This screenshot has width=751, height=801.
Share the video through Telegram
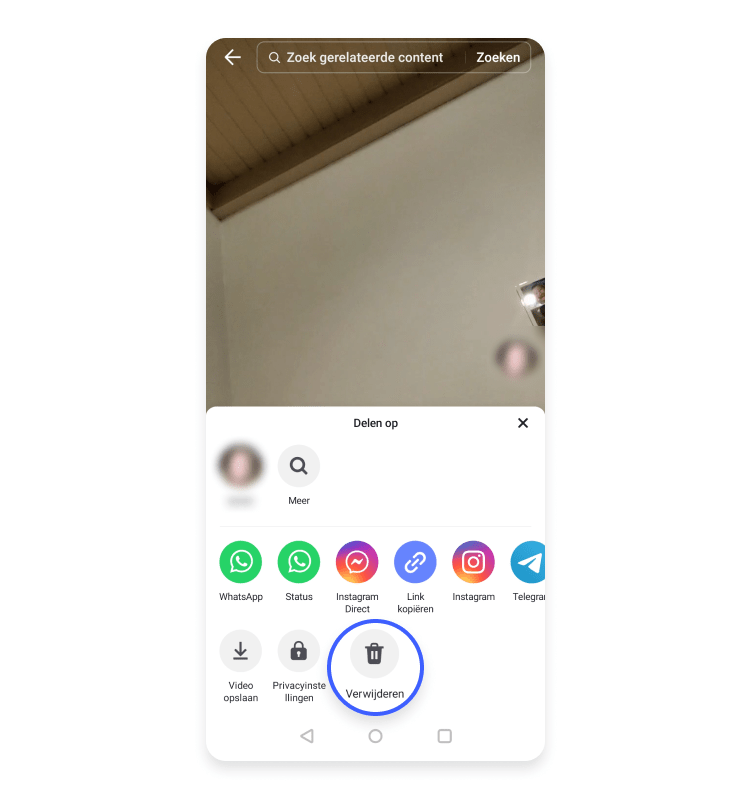pos(529,562)
